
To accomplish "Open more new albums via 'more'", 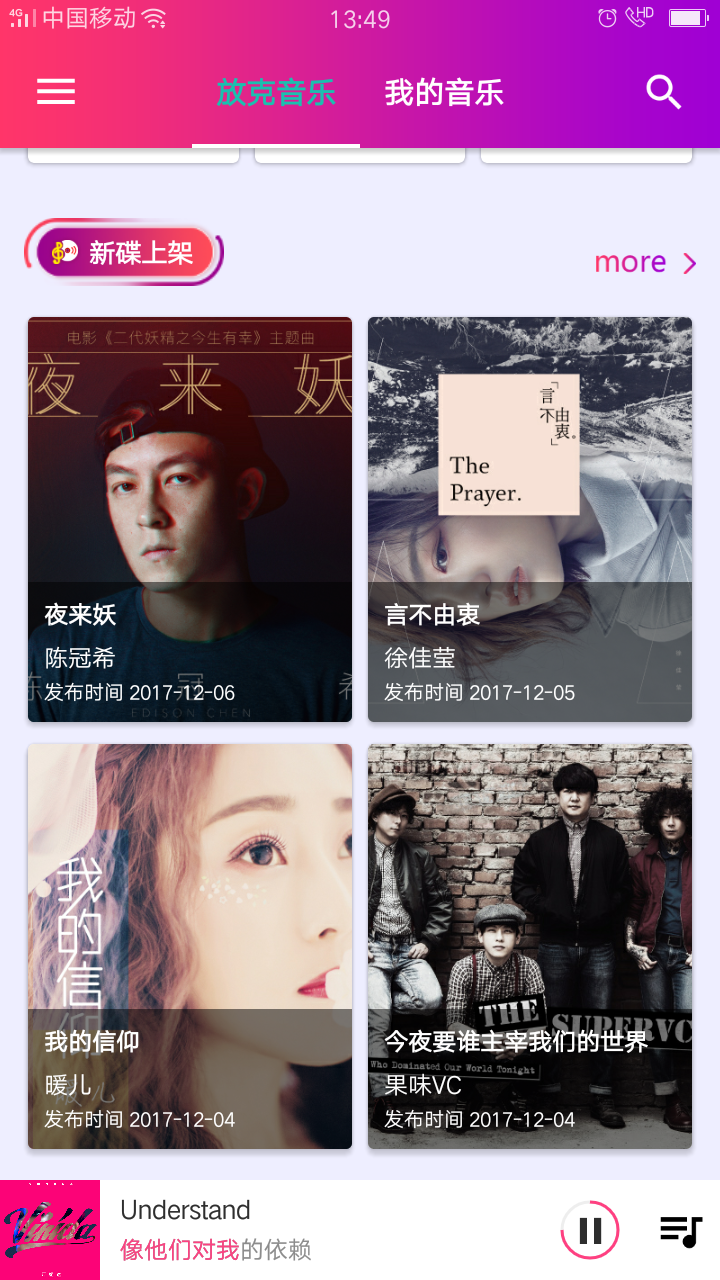I will (645, 262).
